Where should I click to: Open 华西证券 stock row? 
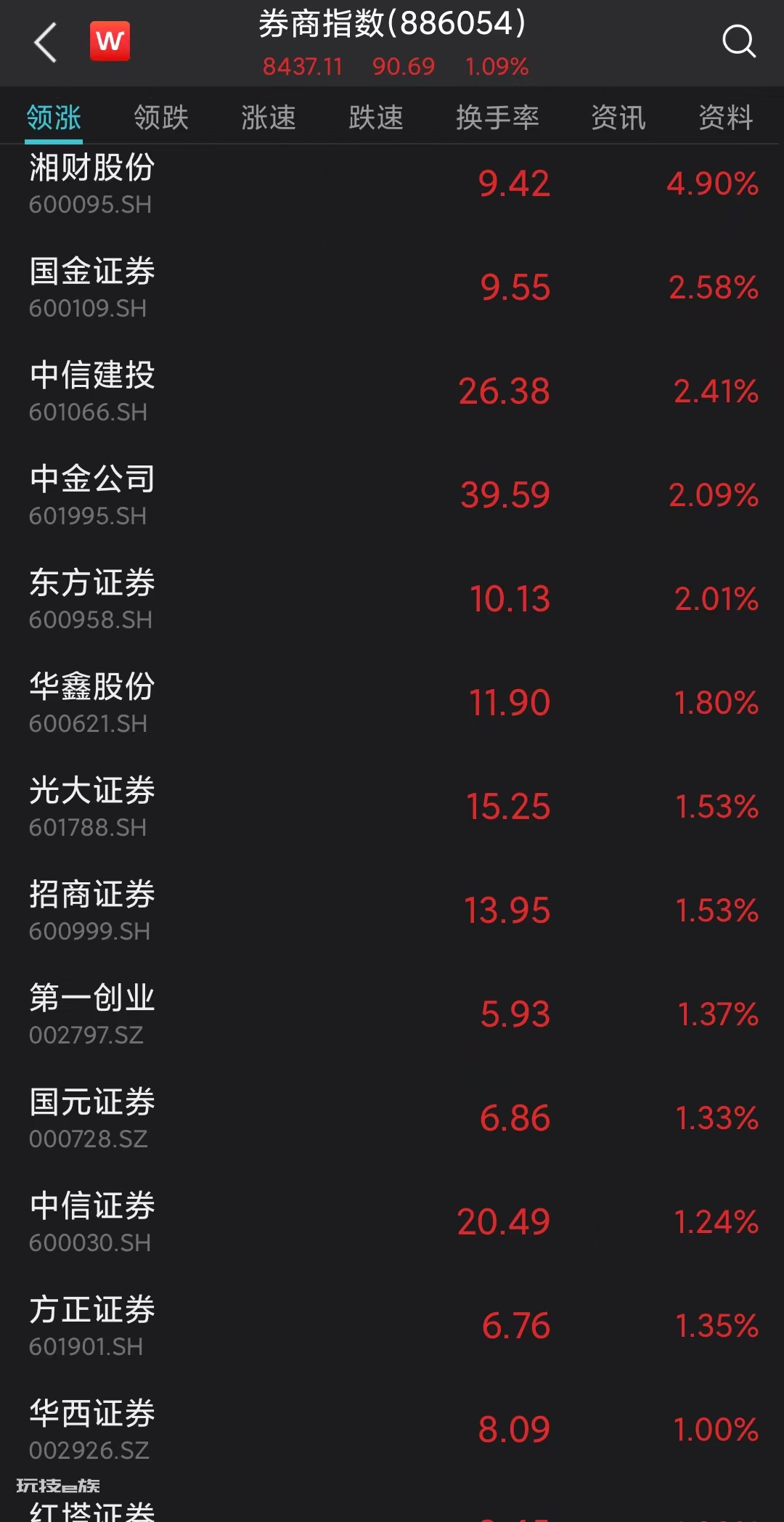pyautogui.click(x=392, y=1431)
